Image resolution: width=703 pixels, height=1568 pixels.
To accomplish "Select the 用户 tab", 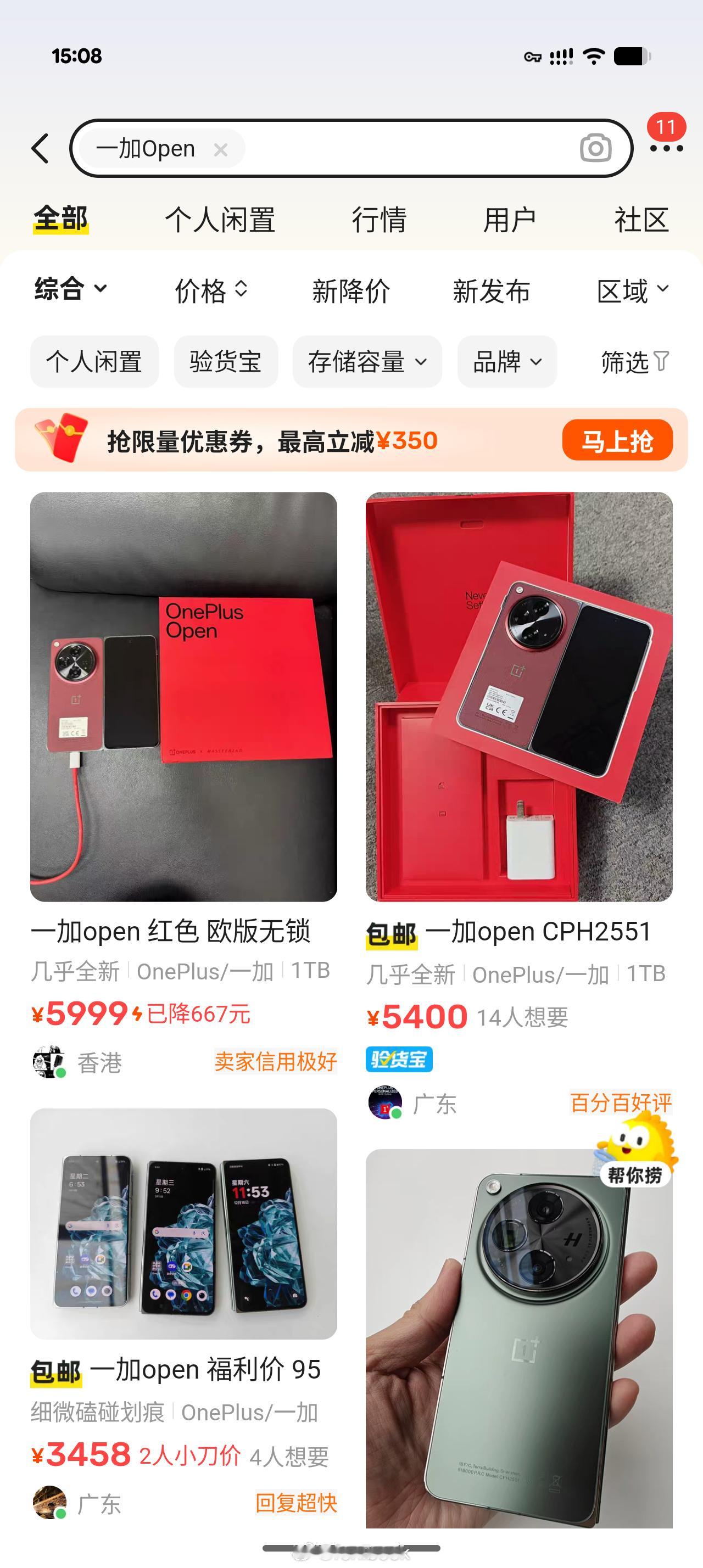I will [x=510, y=220].
